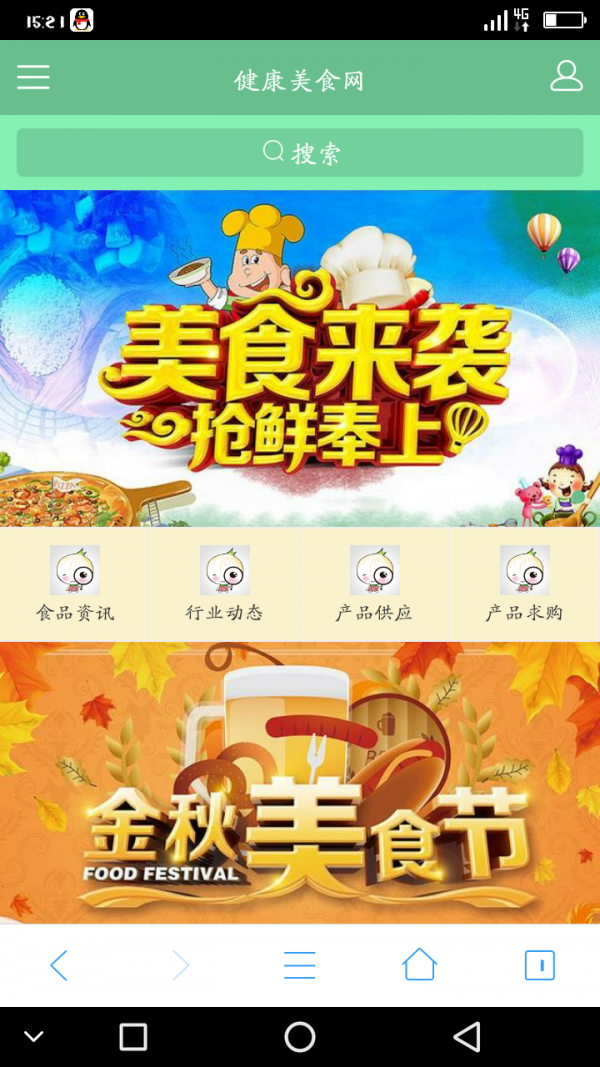
Task: Tap the system home button
Action: pos(300,1037)
